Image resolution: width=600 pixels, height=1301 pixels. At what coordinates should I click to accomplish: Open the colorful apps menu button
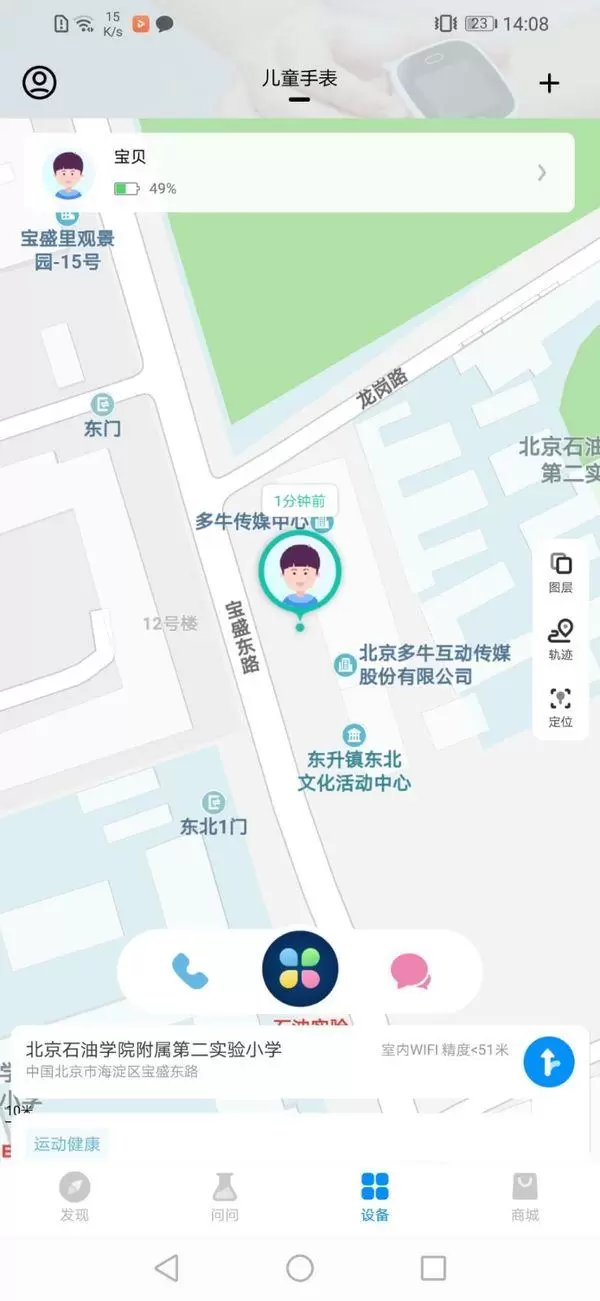[x=300, y=969]
